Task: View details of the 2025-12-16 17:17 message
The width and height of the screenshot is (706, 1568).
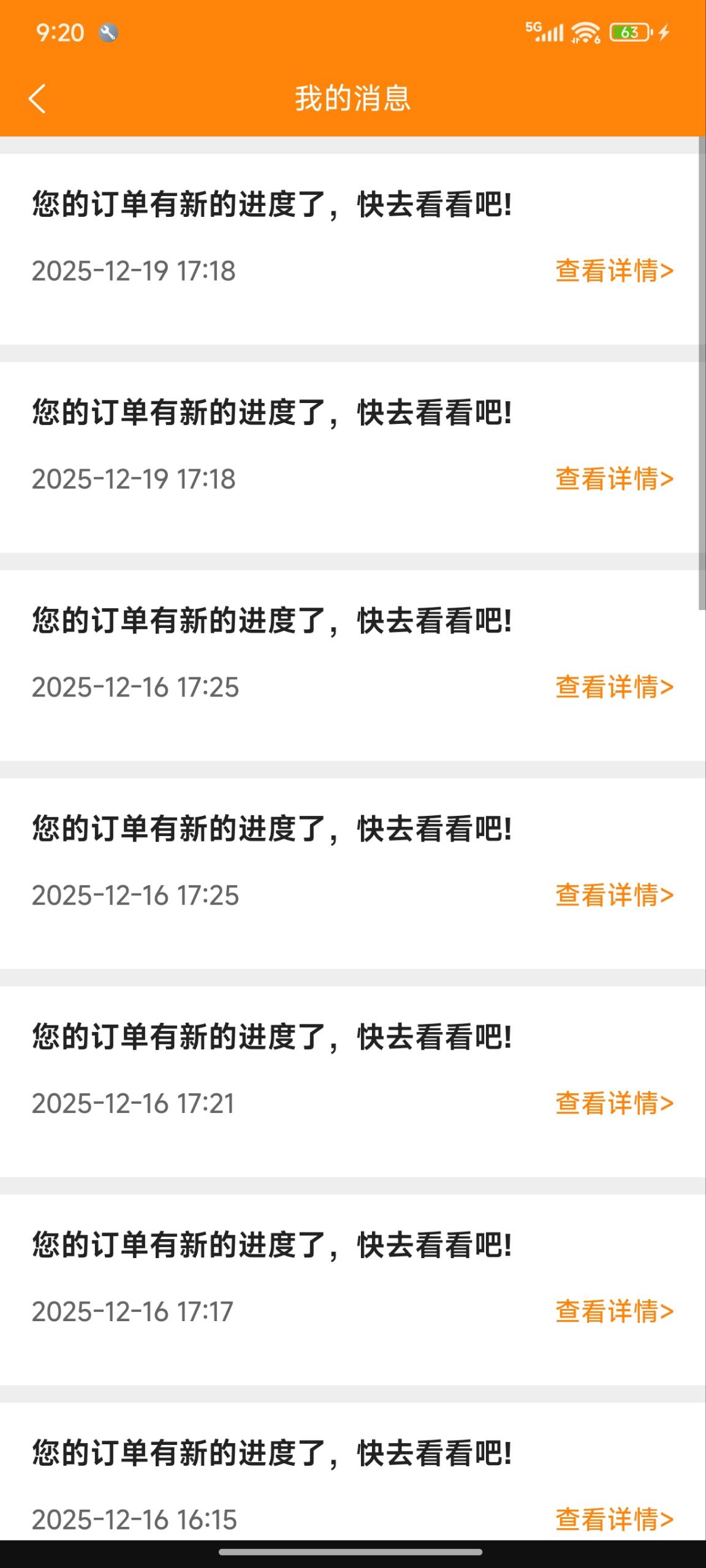Action: tap(614, 1311)
